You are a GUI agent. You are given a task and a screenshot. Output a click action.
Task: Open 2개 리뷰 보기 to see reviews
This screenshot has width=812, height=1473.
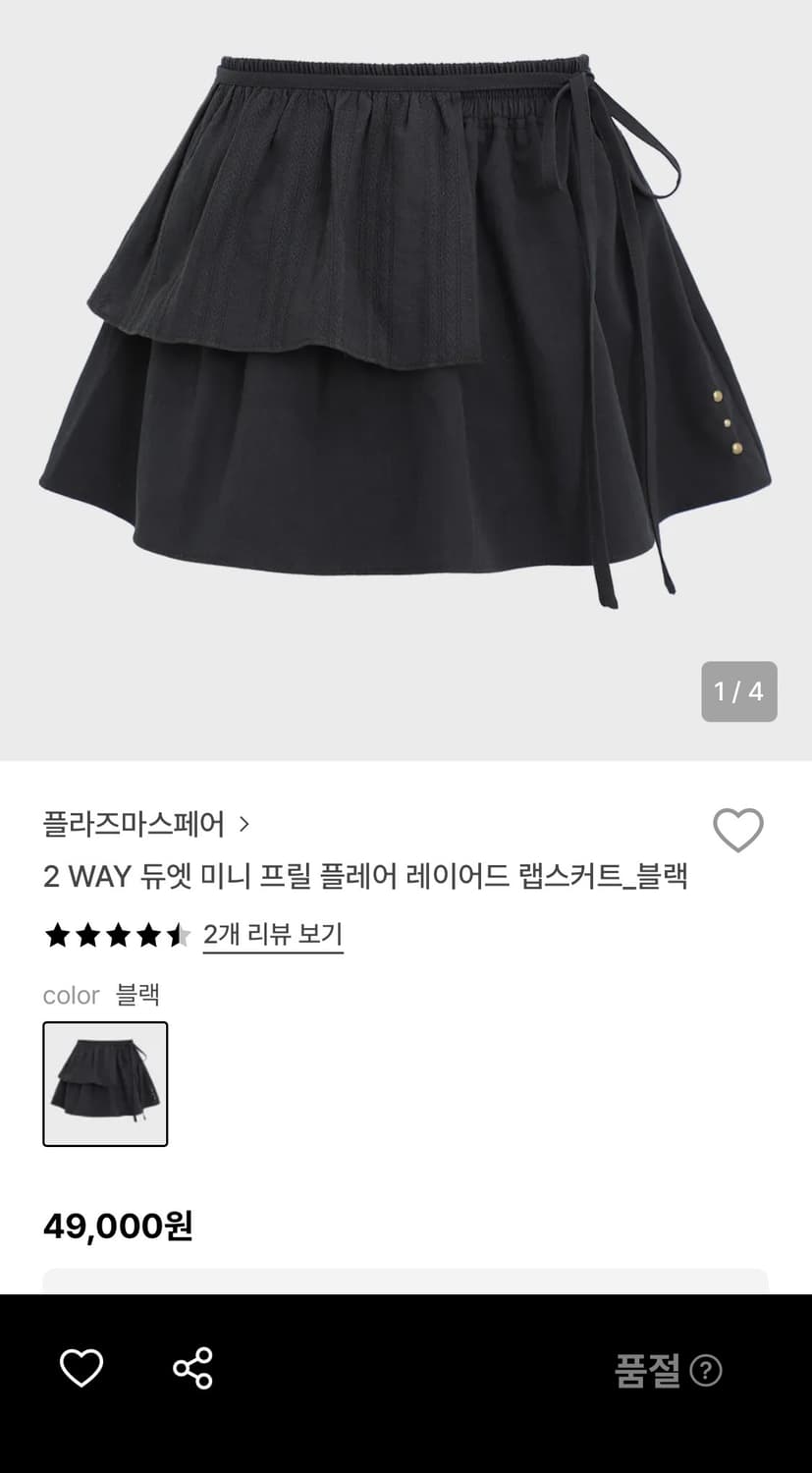point(273,936)
